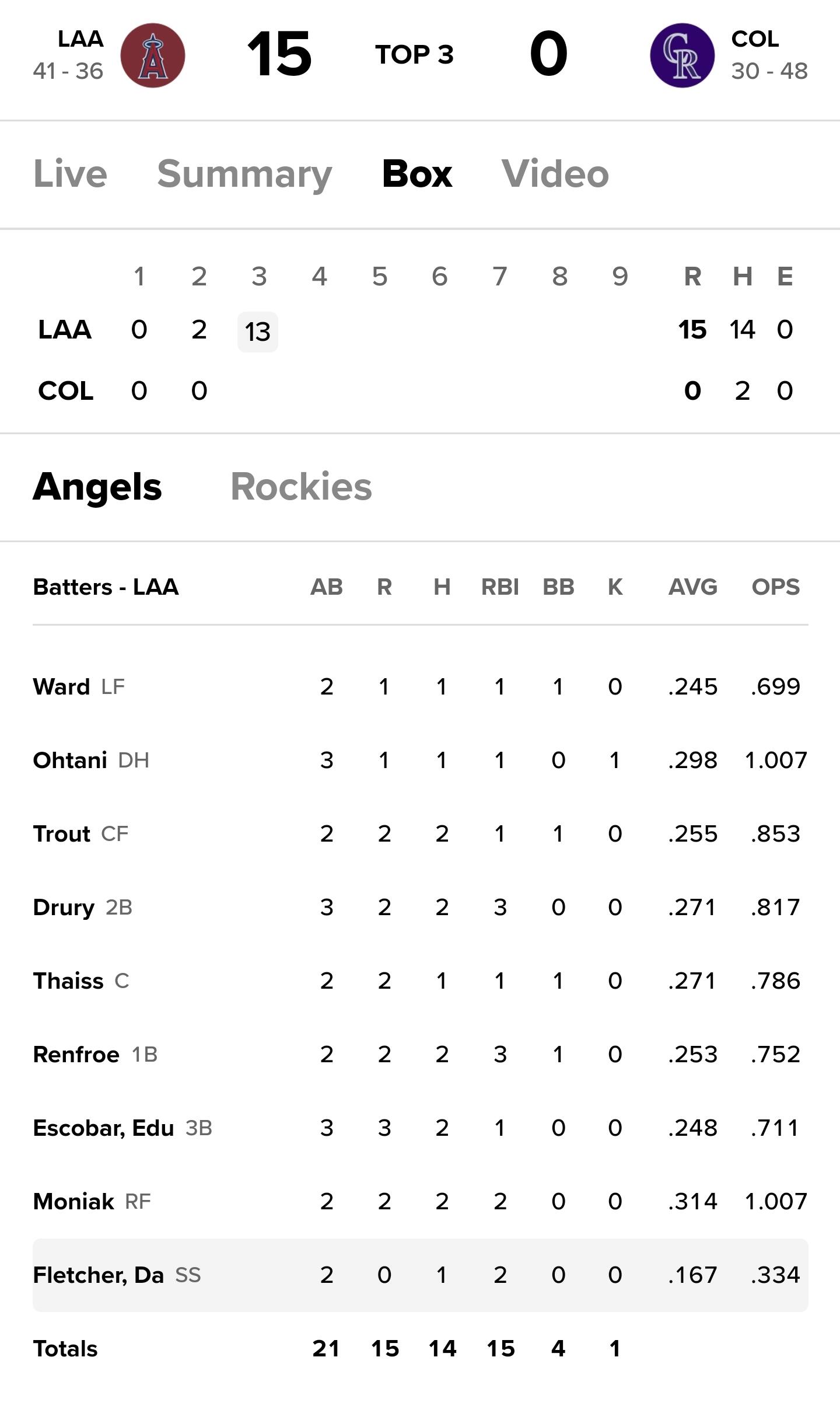The width and height of the screenshot is (840, 1406).
Task: Open the Escobar, Edu row
Action: (x=420, y=1128)
